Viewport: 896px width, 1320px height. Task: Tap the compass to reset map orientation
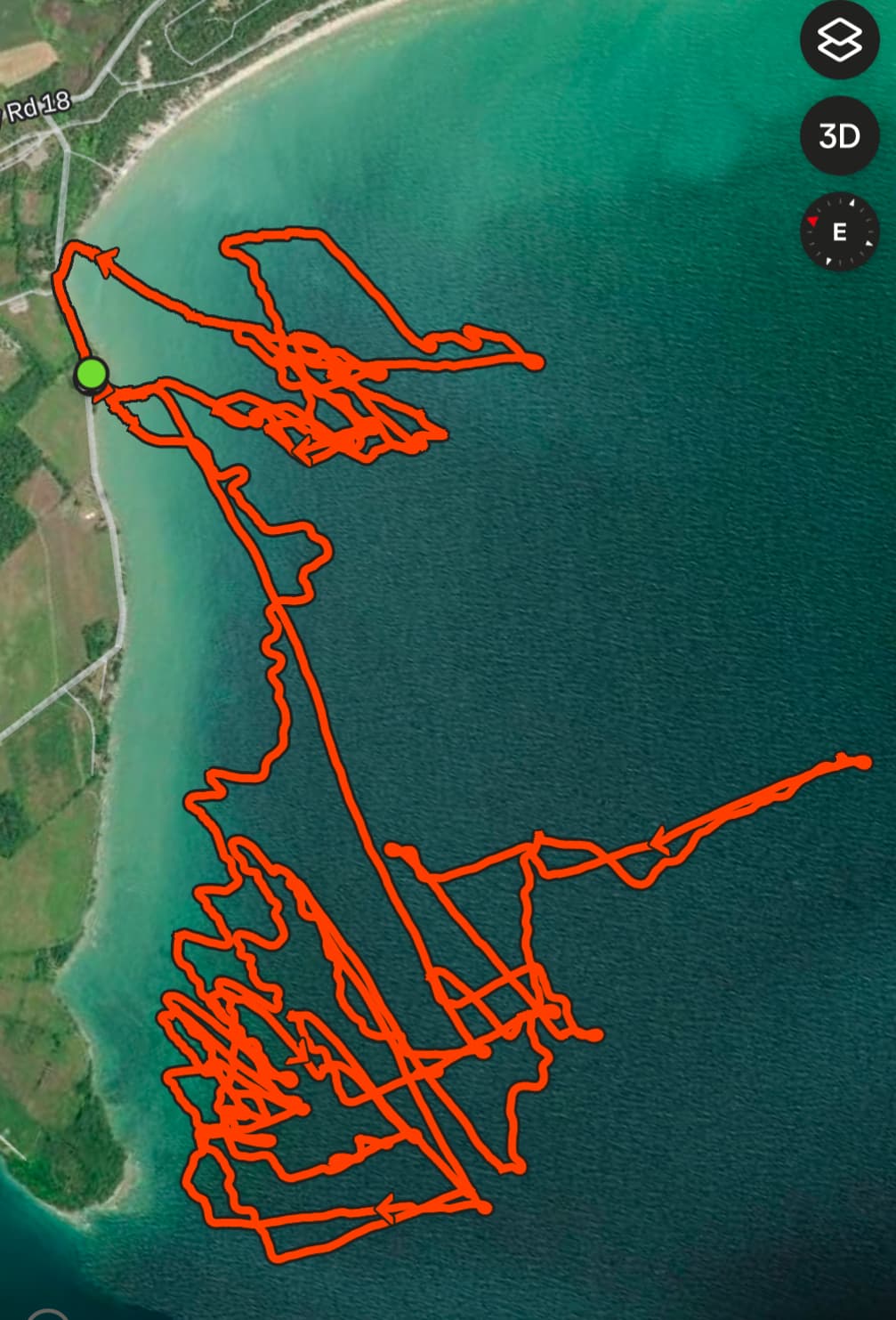point(839,231)
